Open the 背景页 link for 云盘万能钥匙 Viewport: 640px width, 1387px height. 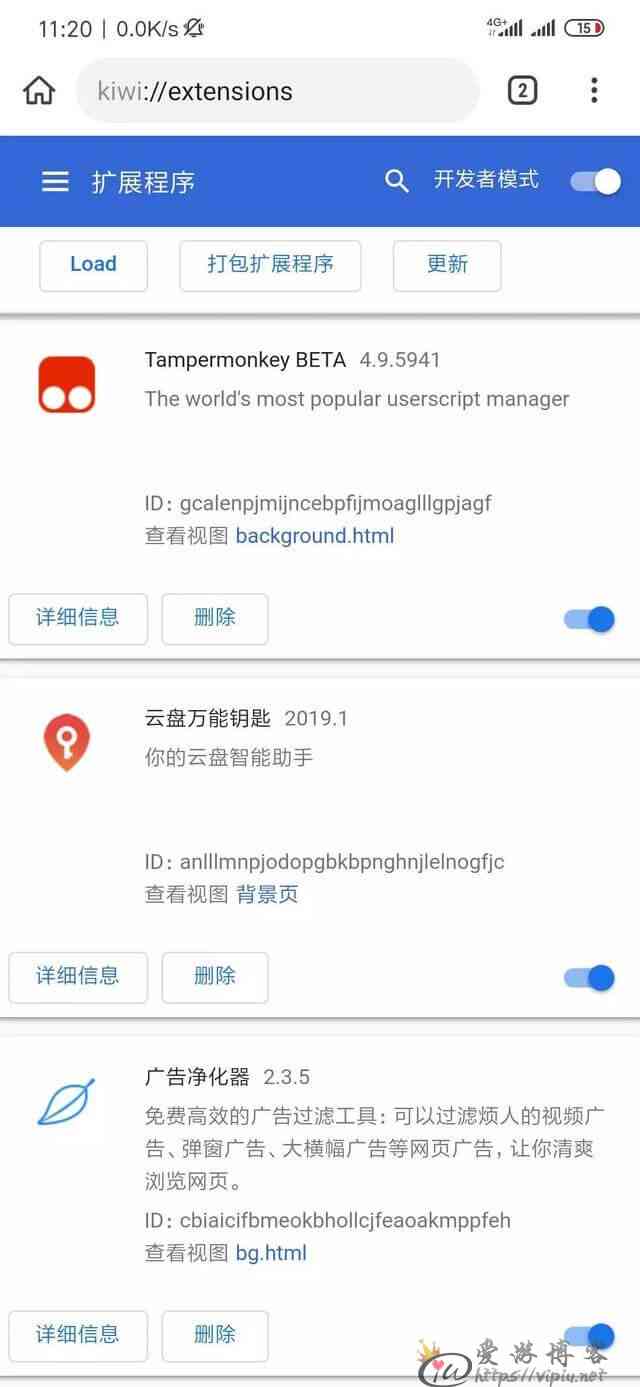(267, 894)
